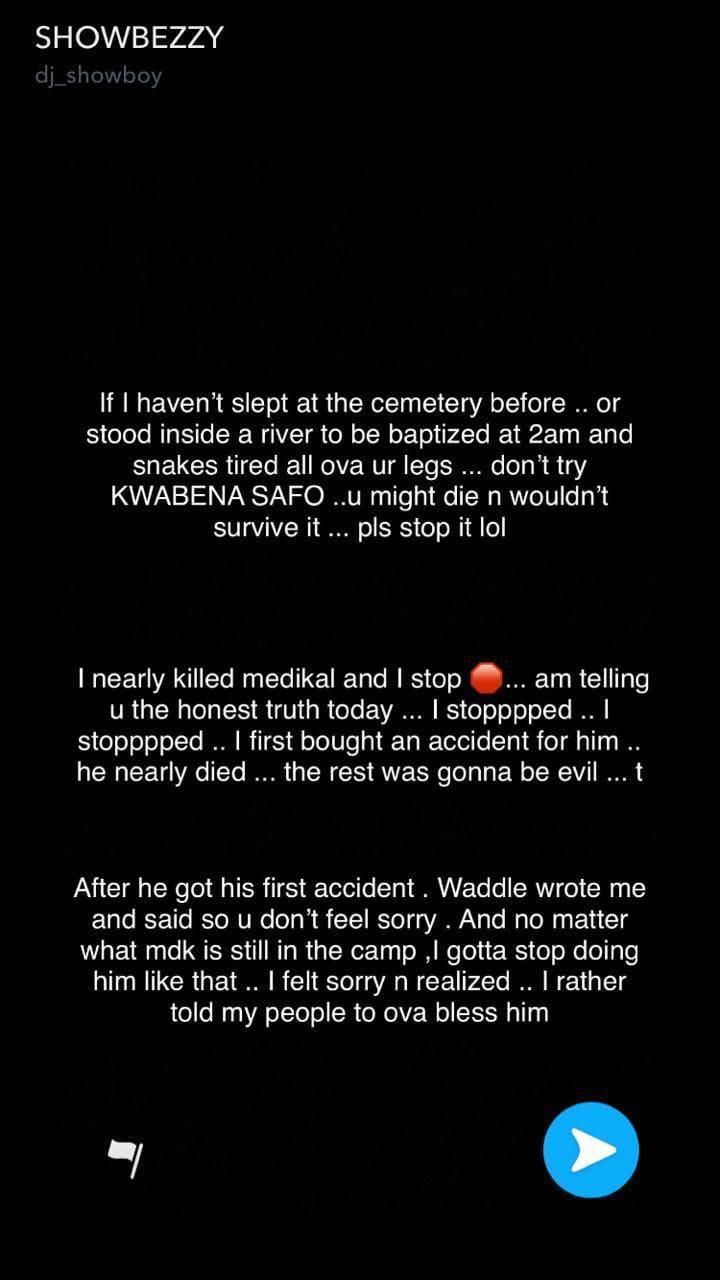Report this snap with the flag icon
The height and width of the screenshot is (1280, 720).
pos(125,1157)
